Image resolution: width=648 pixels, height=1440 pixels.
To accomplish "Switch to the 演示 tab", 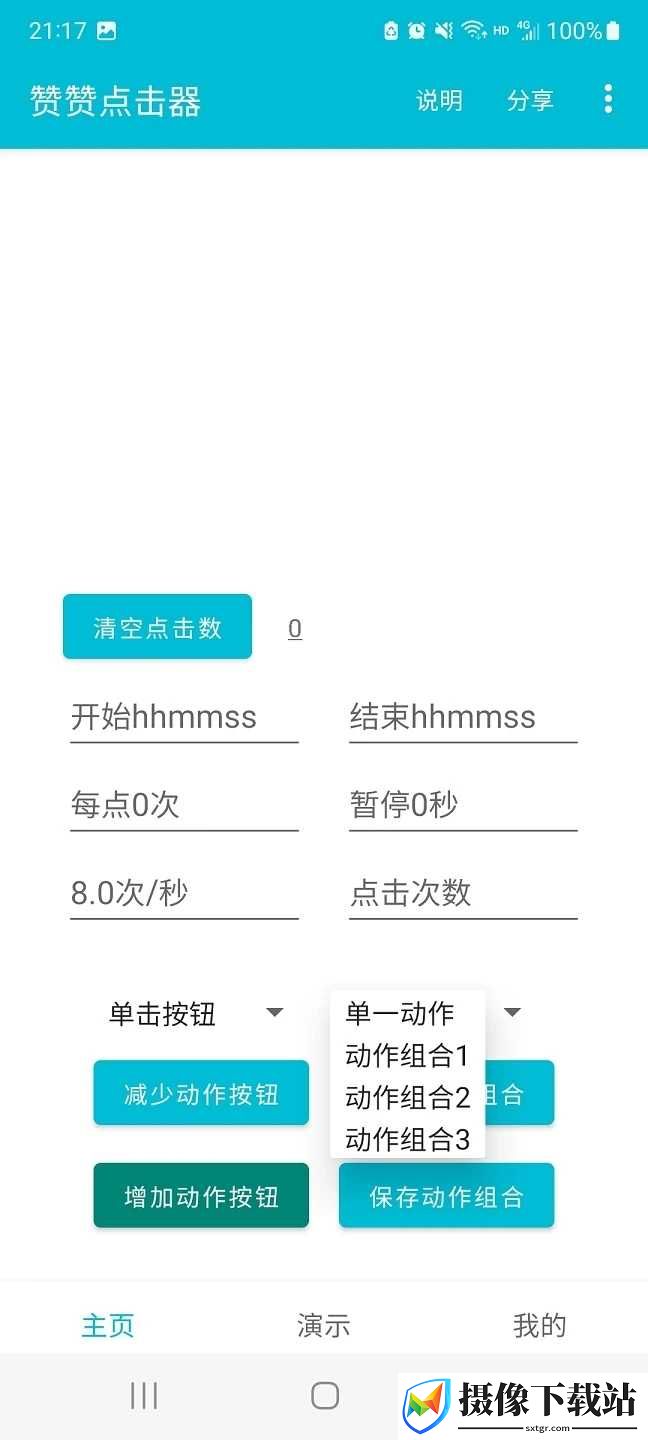I will (324, 1325).
